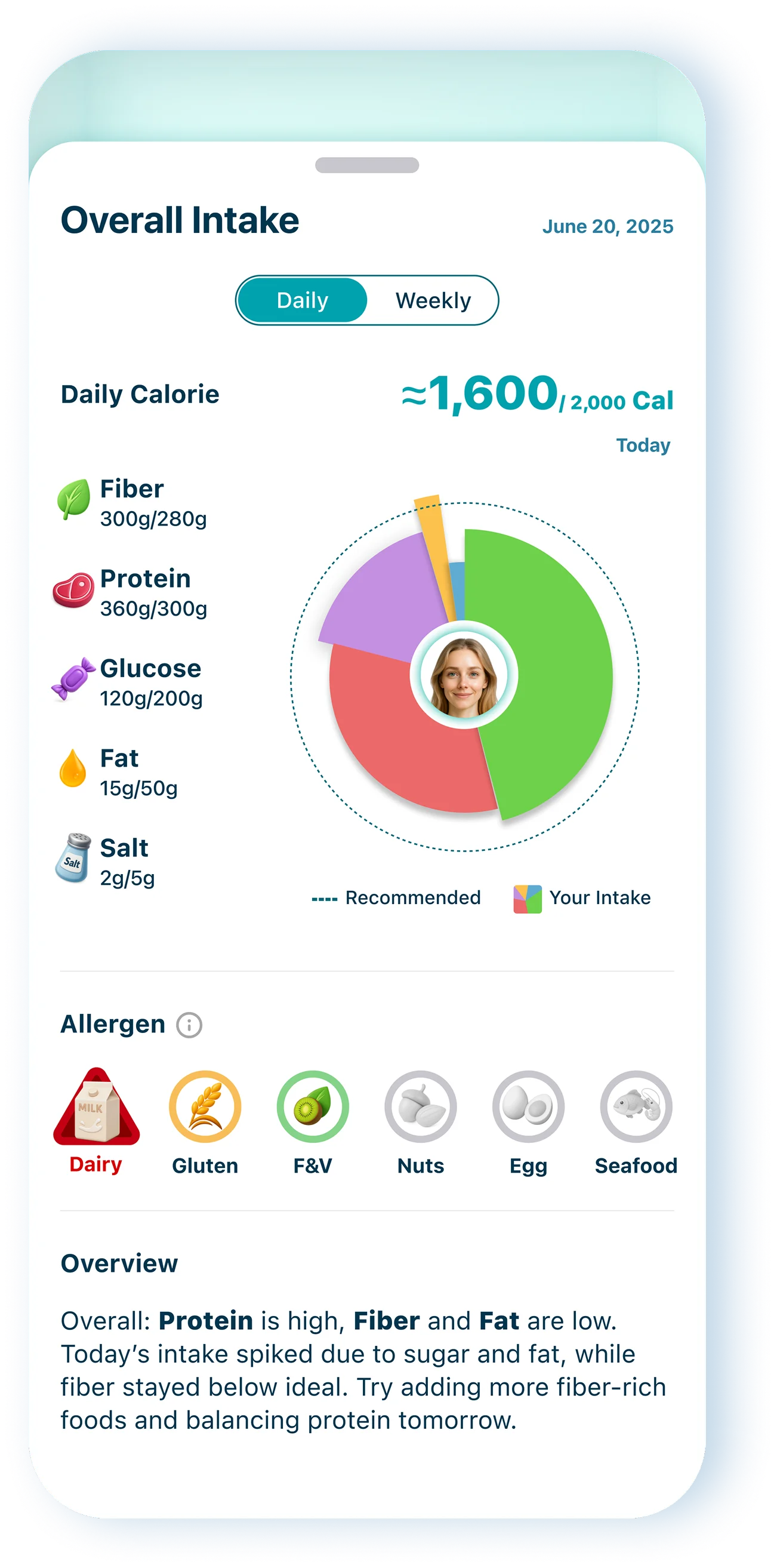Viewport: 777px width, 1568px height.
Task: Select the Fiber leaf icon
Action: click(x=73, y=499)
